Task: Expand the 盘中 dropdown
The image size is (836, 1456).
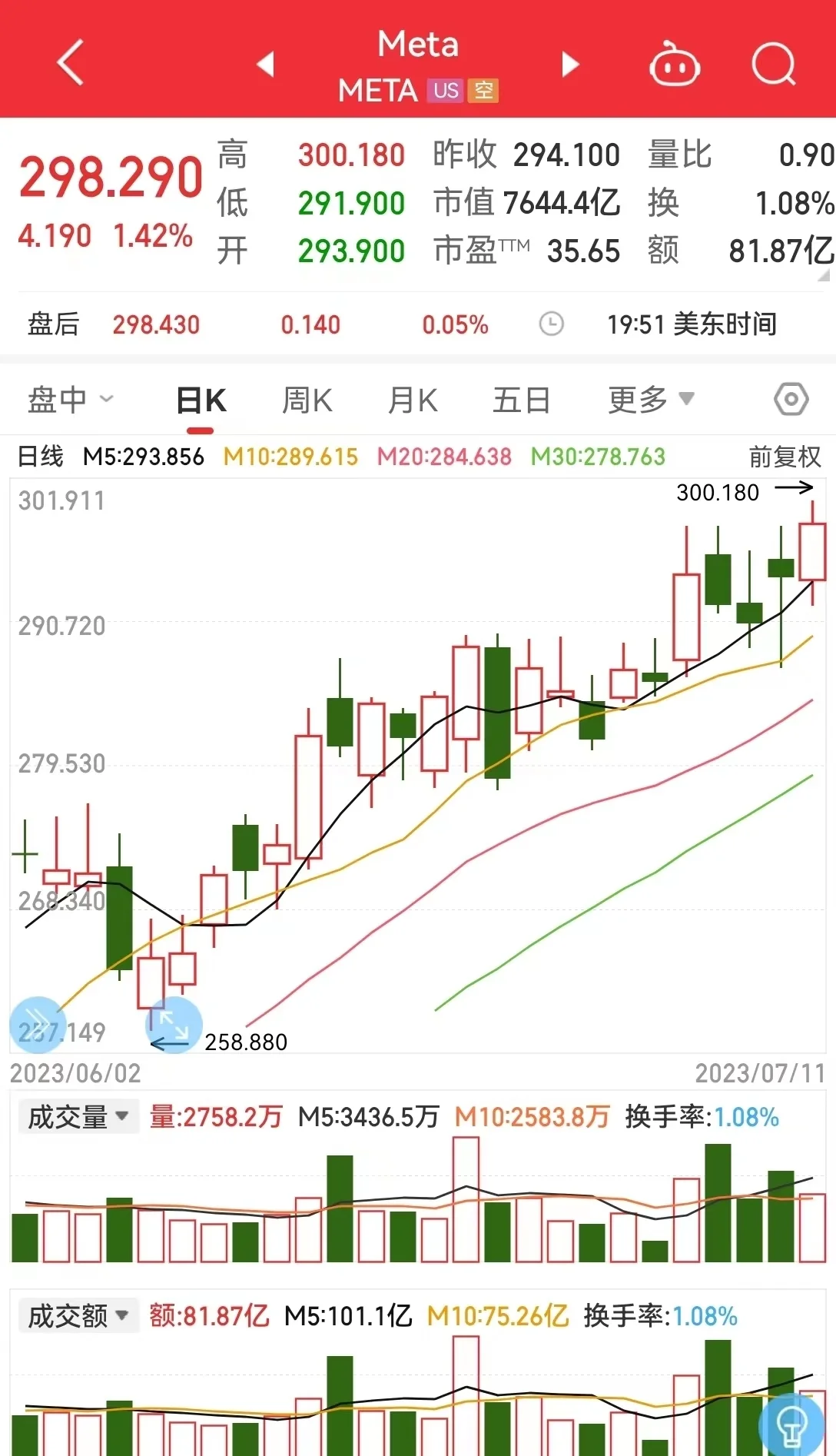Action: tap(71, 400)
